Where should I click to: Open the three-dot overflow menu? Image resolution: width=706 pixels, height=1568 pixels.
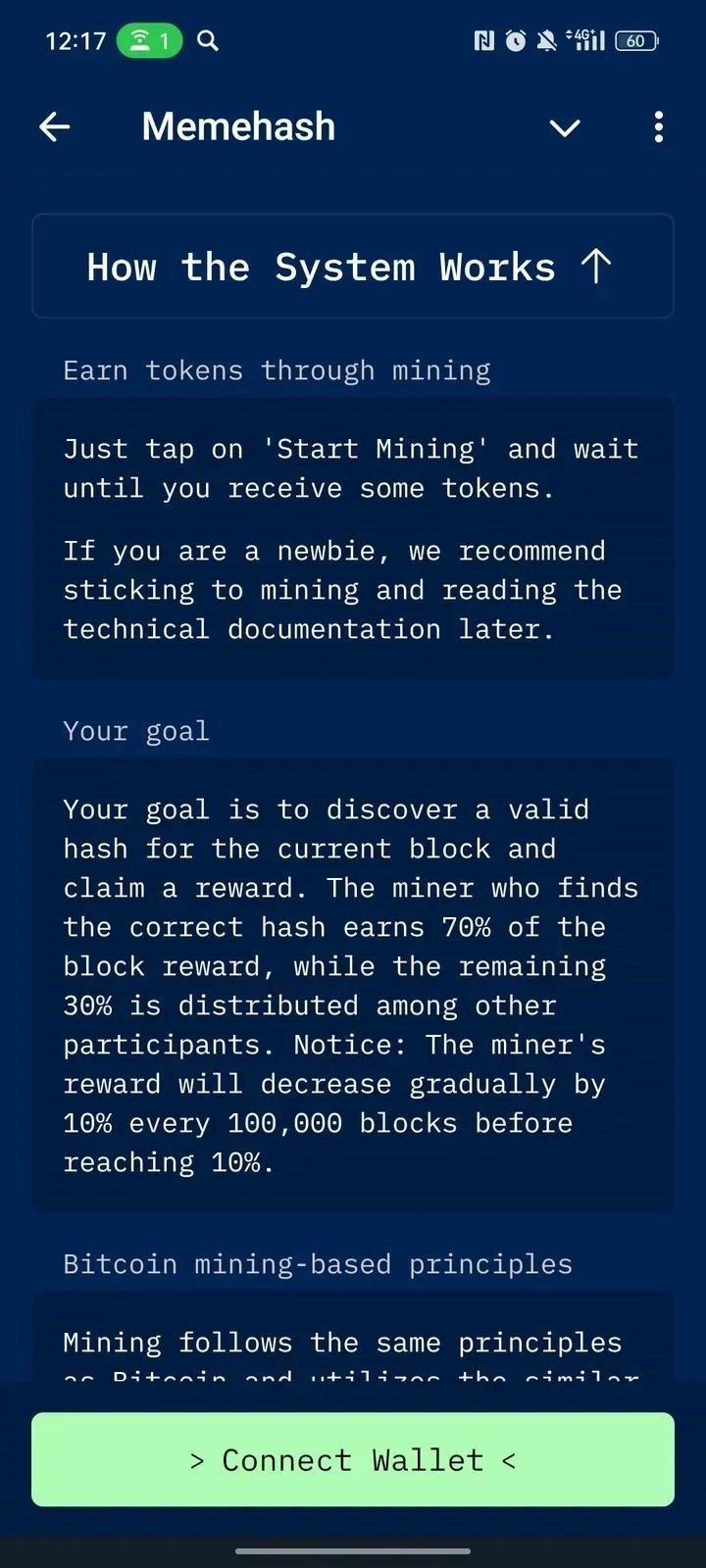[x=658, y=126]
